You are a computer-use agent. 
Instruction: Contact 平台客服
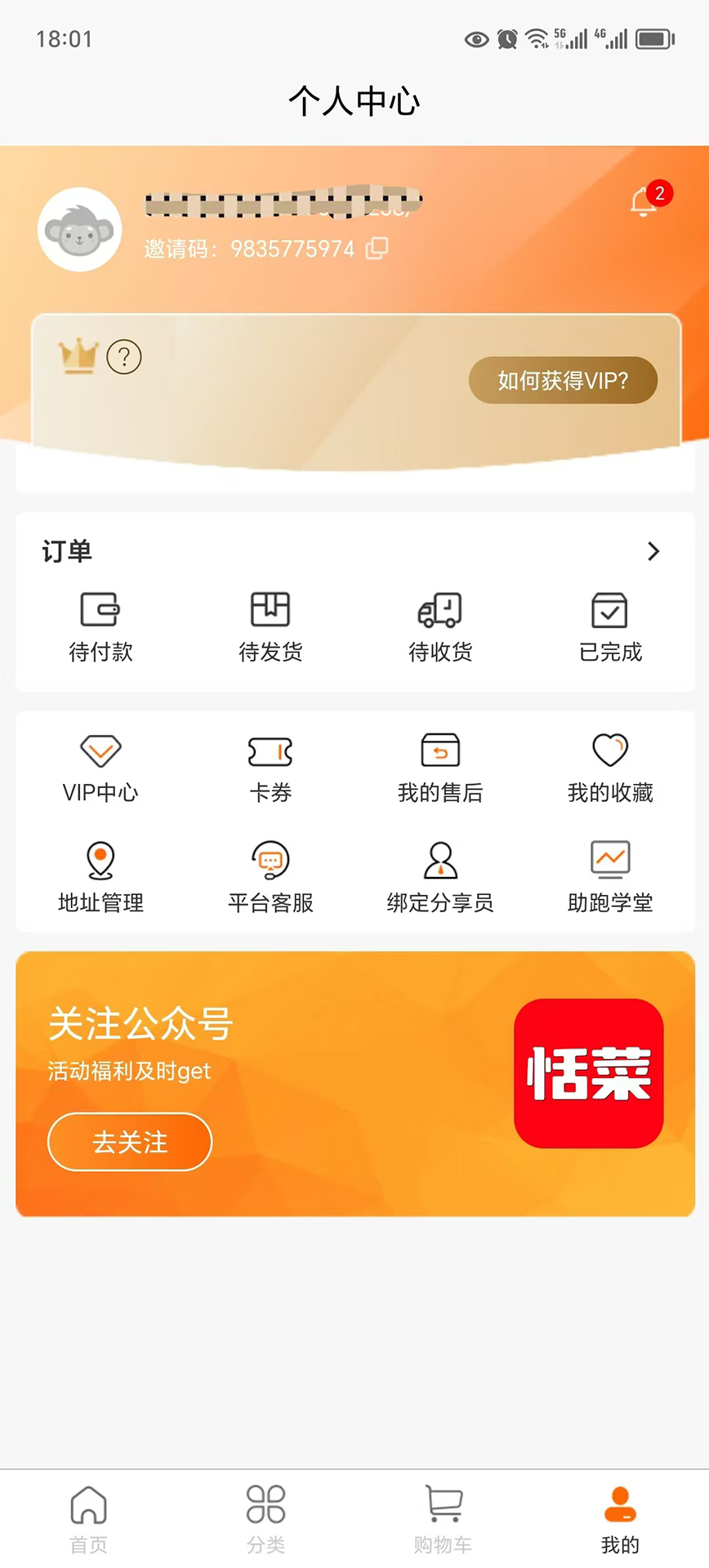point(270,876)
